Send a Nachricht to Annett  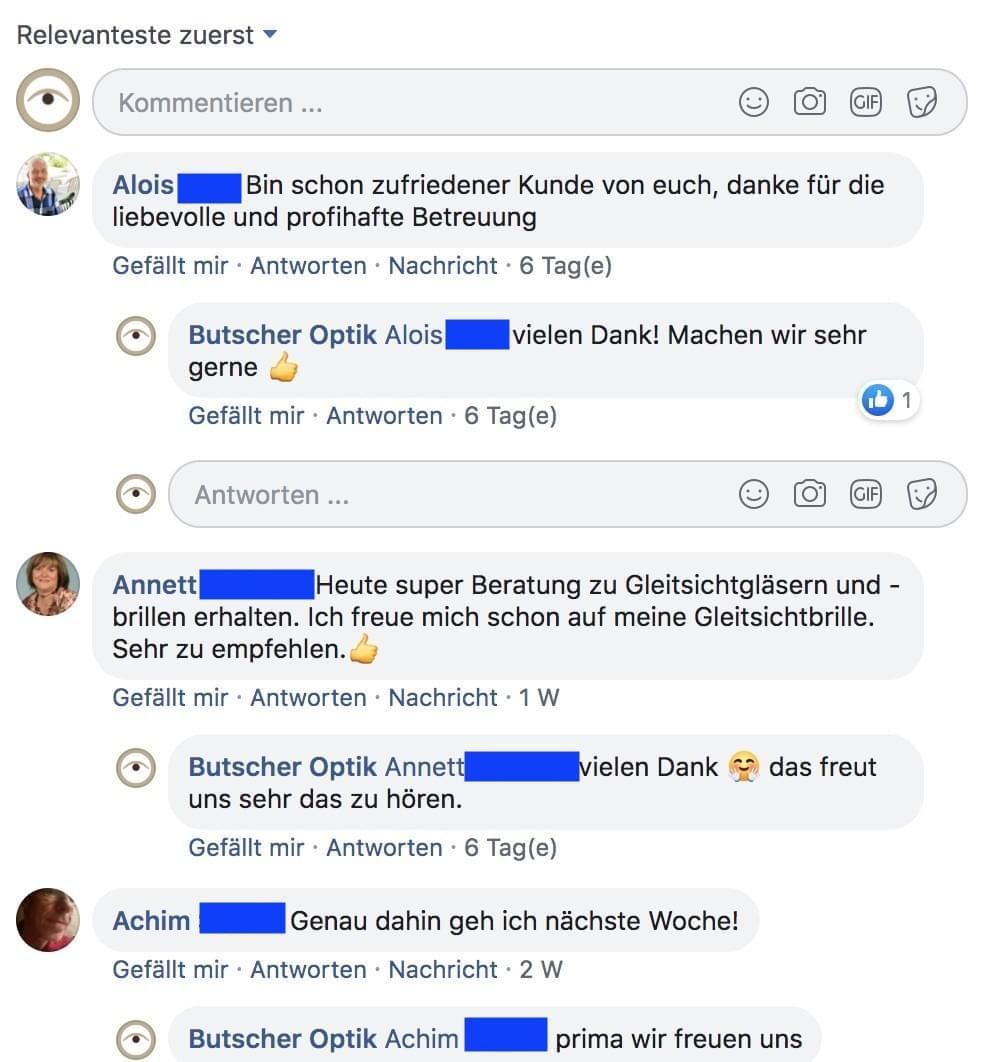point(443,698)
